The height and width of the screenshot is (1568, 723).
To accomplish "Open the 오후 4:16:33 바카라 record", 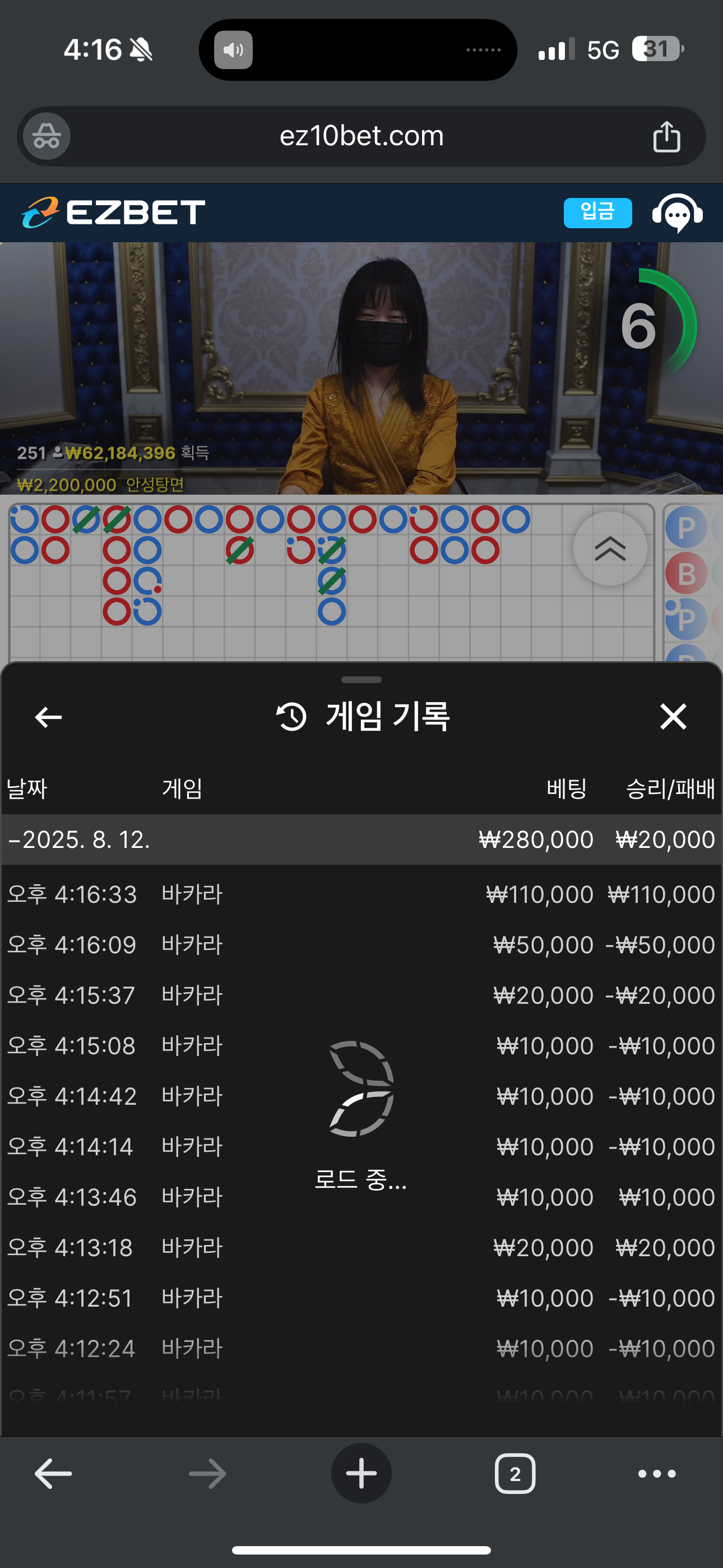I will coord(361,894).
